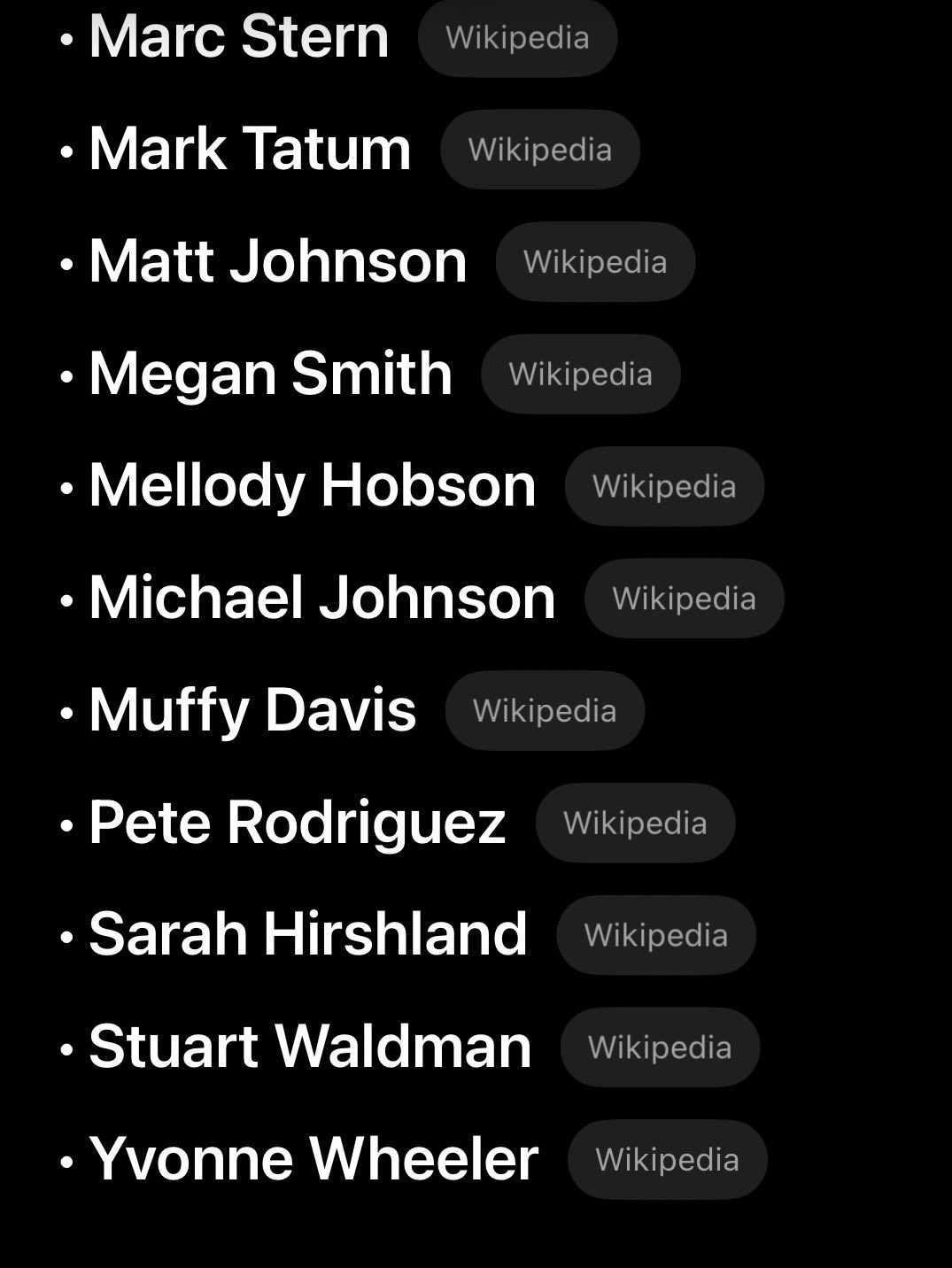Select Wikipedia chip for Pete Rodriguez
Screen dimensions: 952x1268
(635, 823)
